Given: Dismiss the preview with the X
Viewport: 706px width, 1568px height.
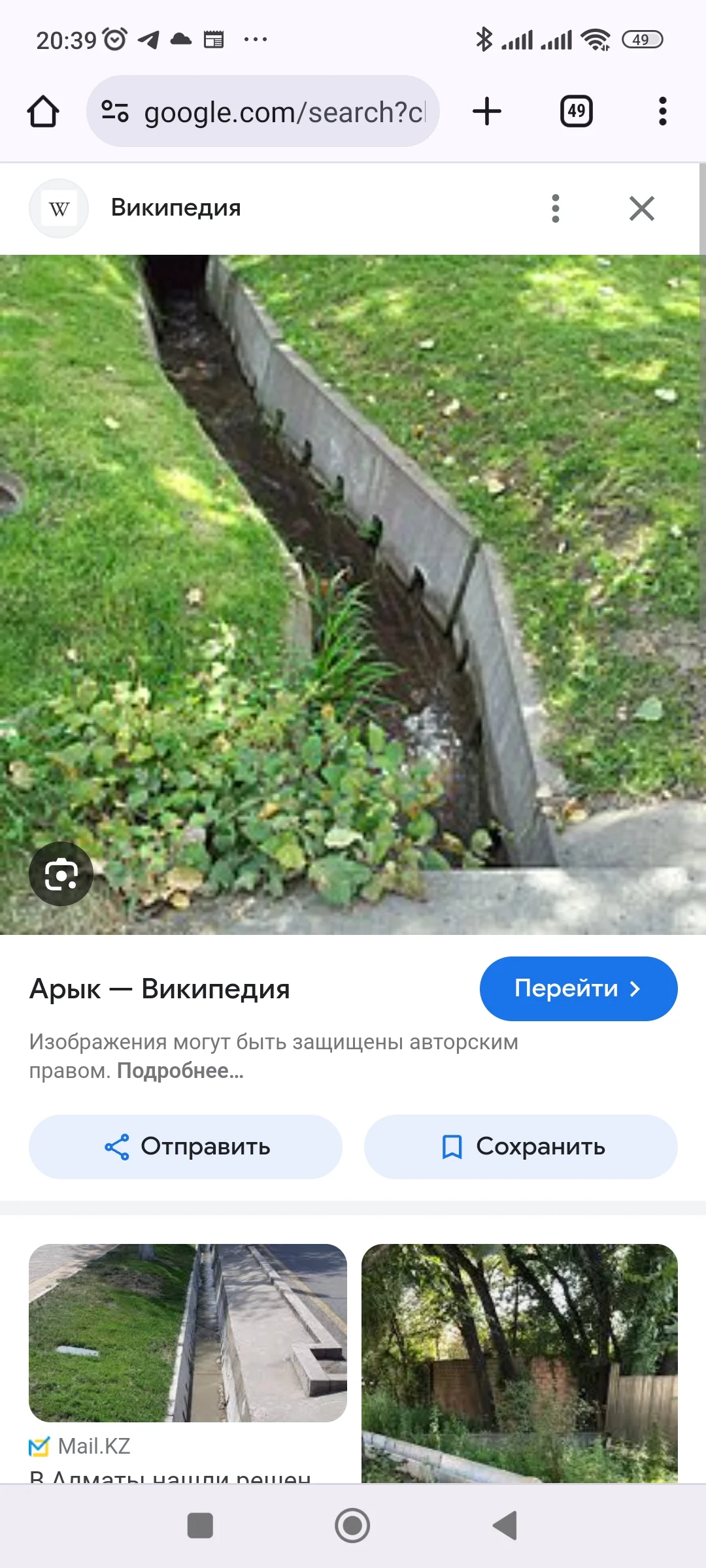Looking at the screenshot, I should point(642,208).
